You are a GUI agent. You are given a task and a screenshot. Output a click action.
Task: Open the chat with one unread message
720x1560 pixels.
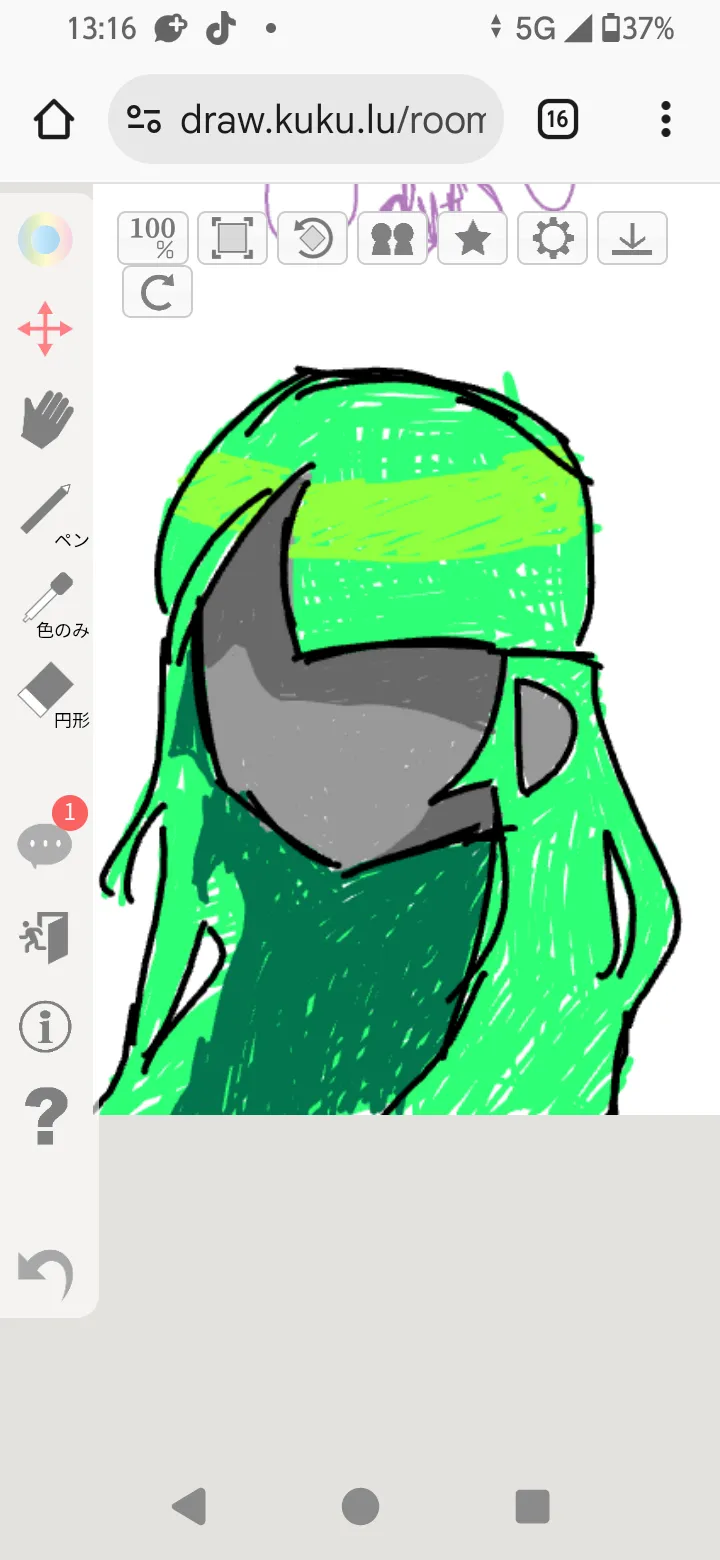click(x=46, y=846)
